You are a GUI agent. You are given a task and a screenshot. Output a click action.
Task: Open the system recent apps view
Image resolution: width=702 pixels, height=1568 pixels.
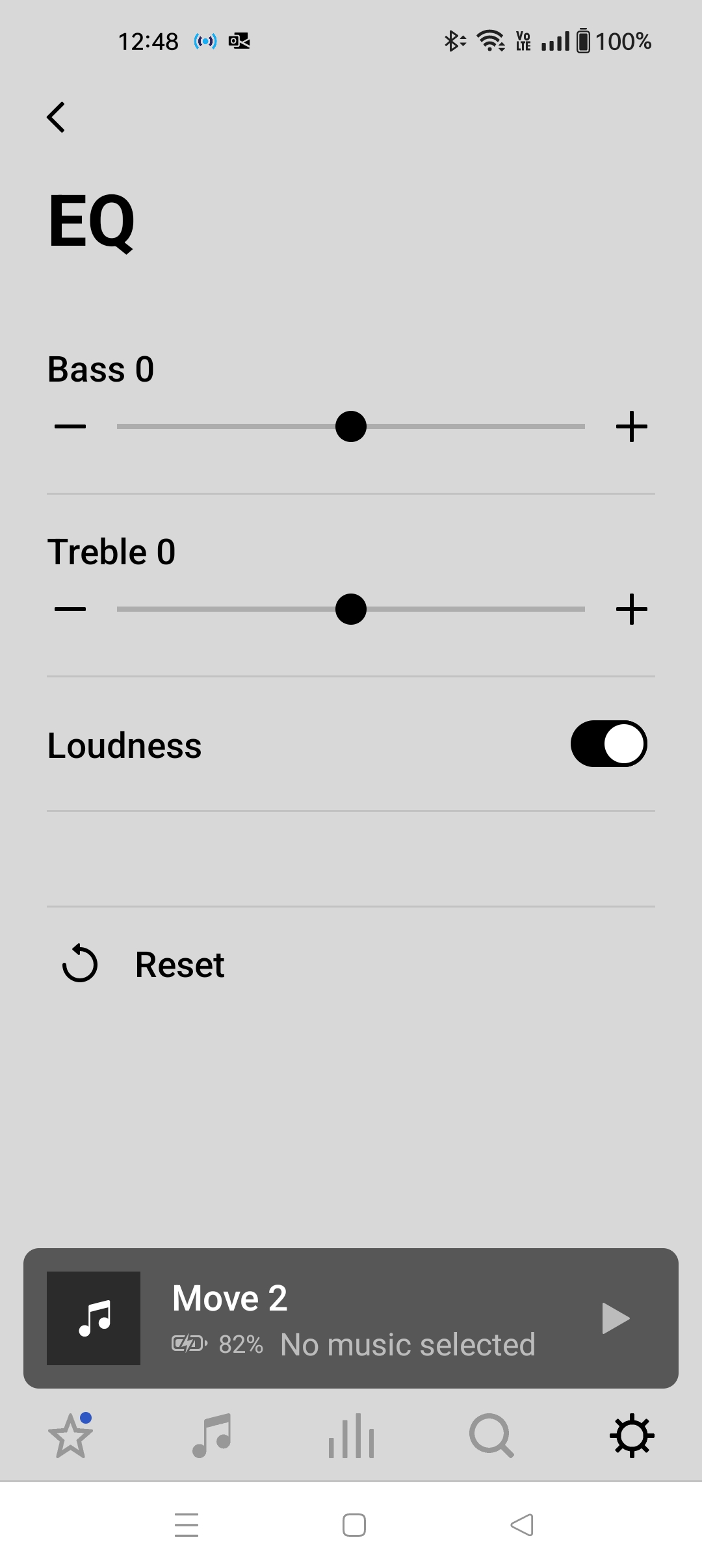pyautogui.click(x=187, y=1525)
